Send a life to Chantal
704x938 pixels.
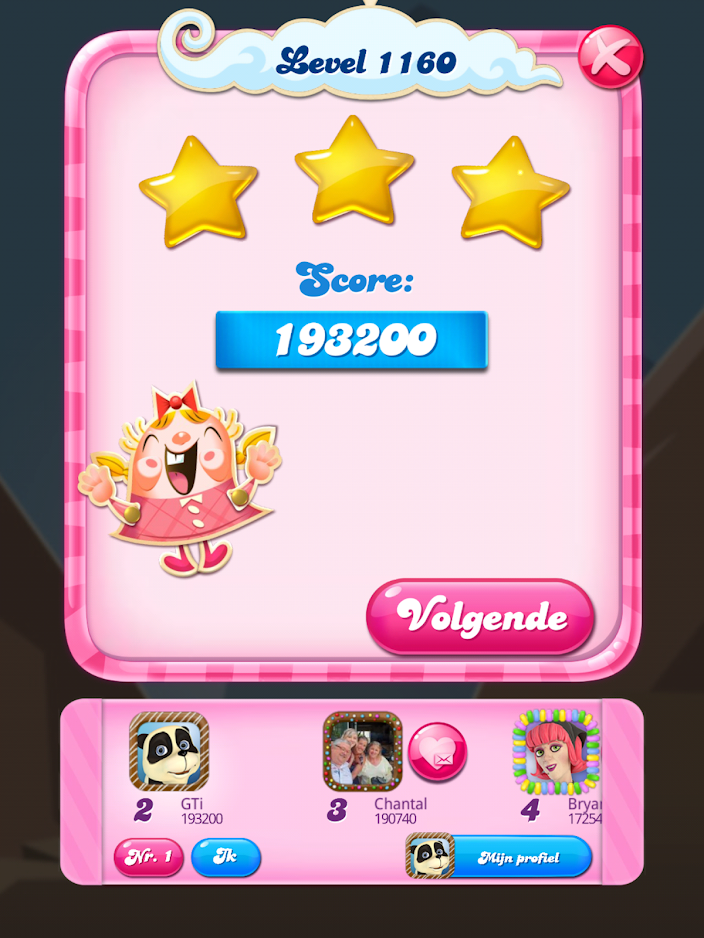pyautogui.click(x=437, y=752)
